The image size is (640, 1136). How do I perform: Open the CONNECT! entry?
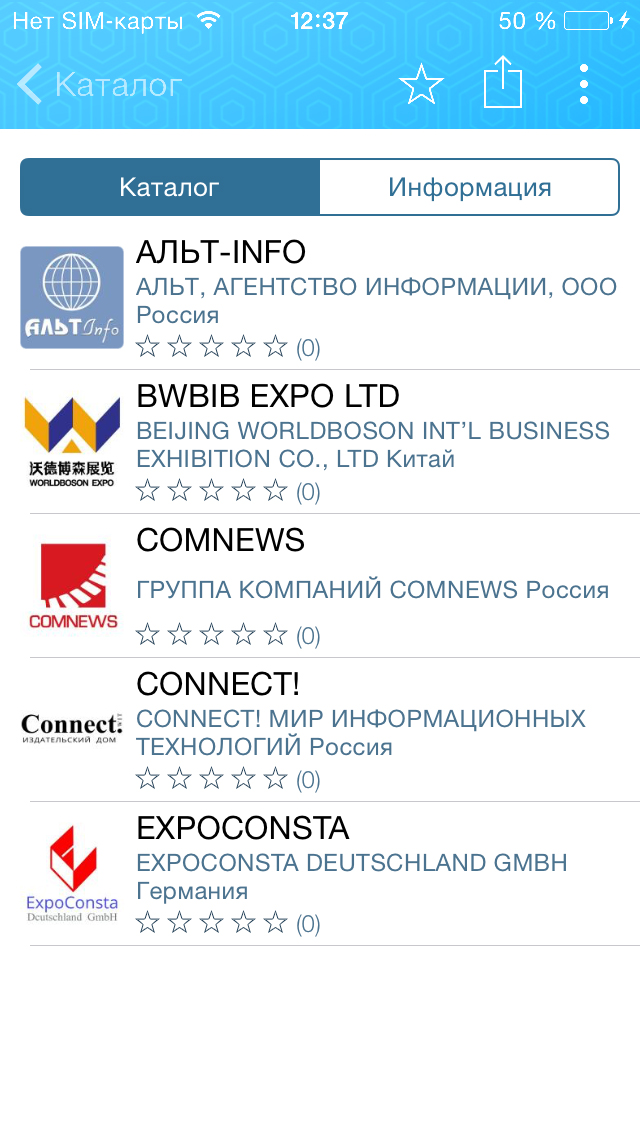(320, 730)
